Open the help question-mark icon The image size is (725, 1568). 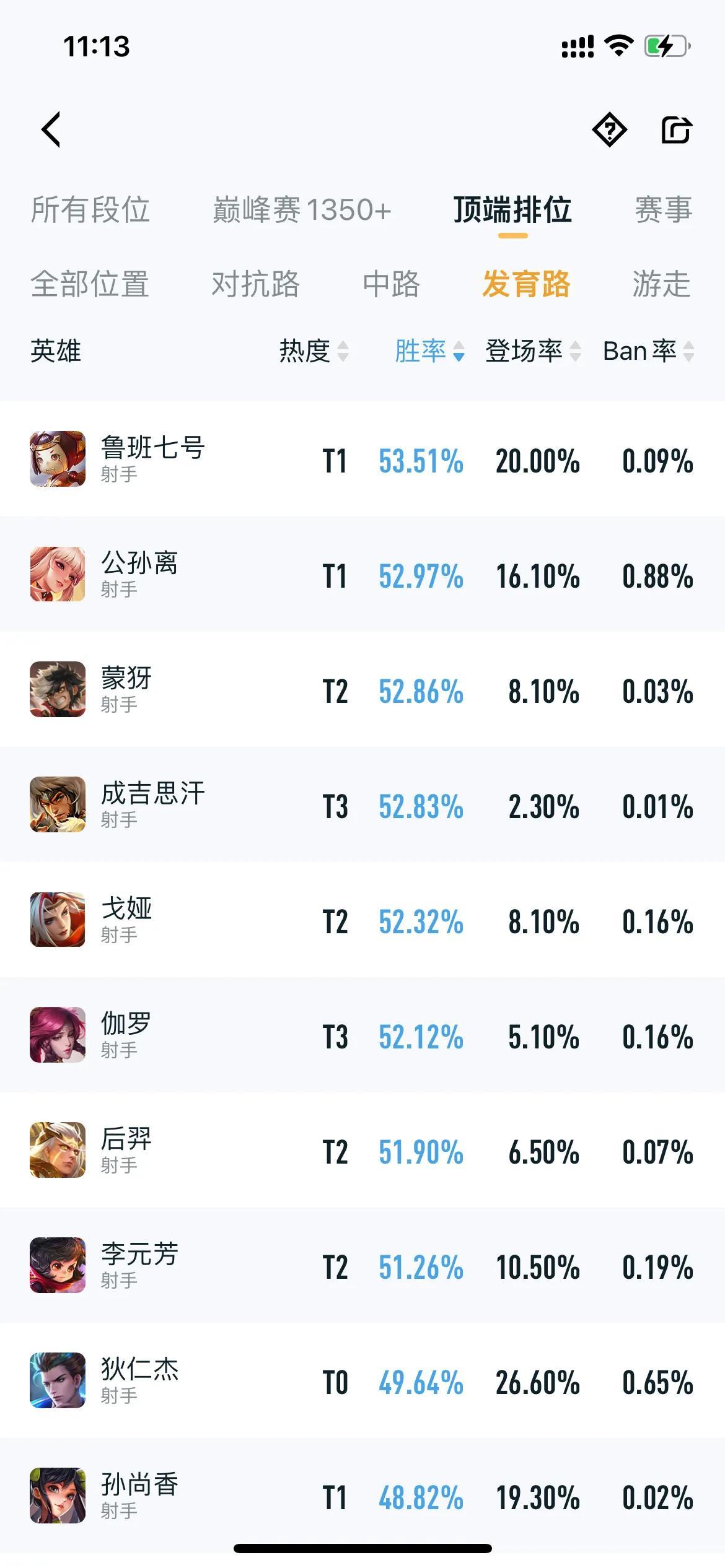pos(610,129)
